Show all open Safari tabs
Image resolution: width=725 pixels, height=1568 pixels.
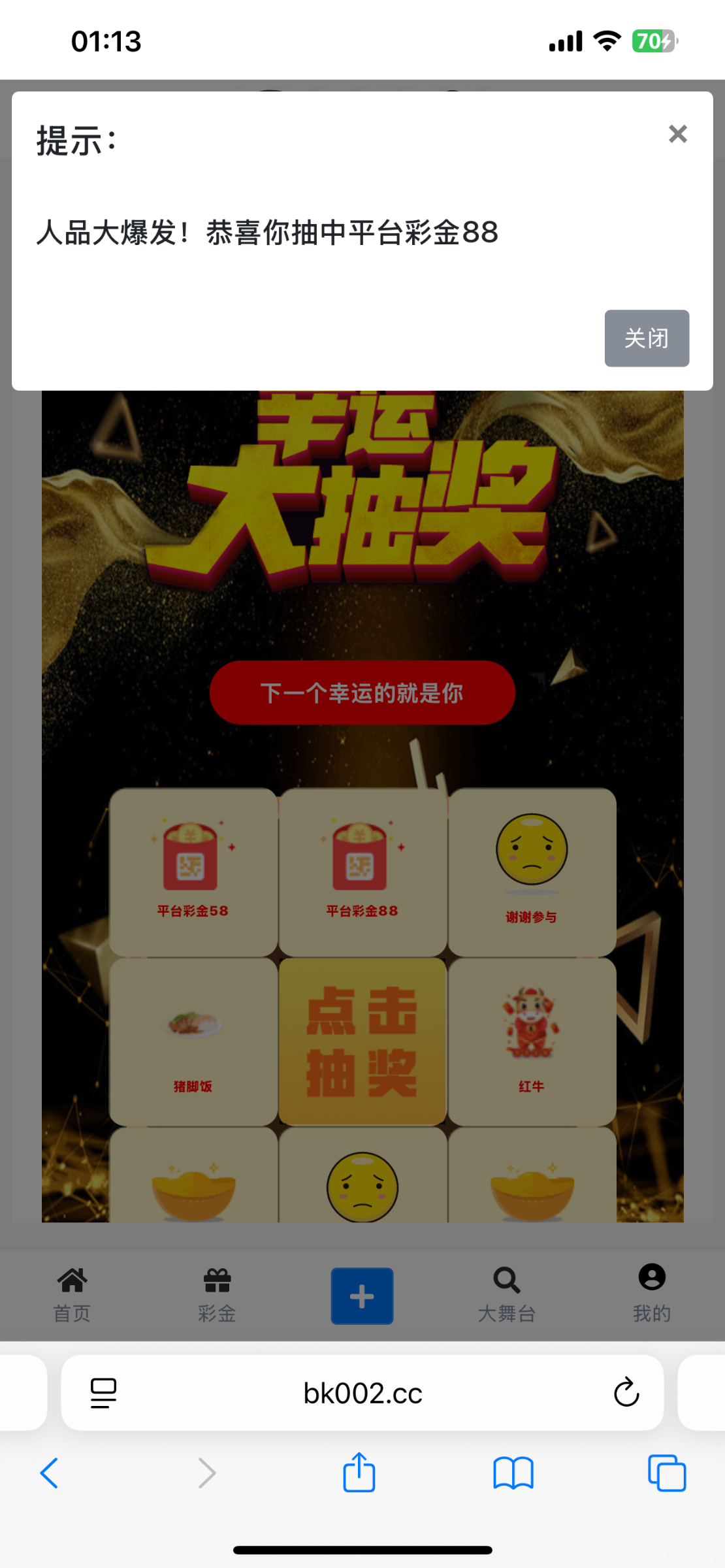tap(666, 1473)
